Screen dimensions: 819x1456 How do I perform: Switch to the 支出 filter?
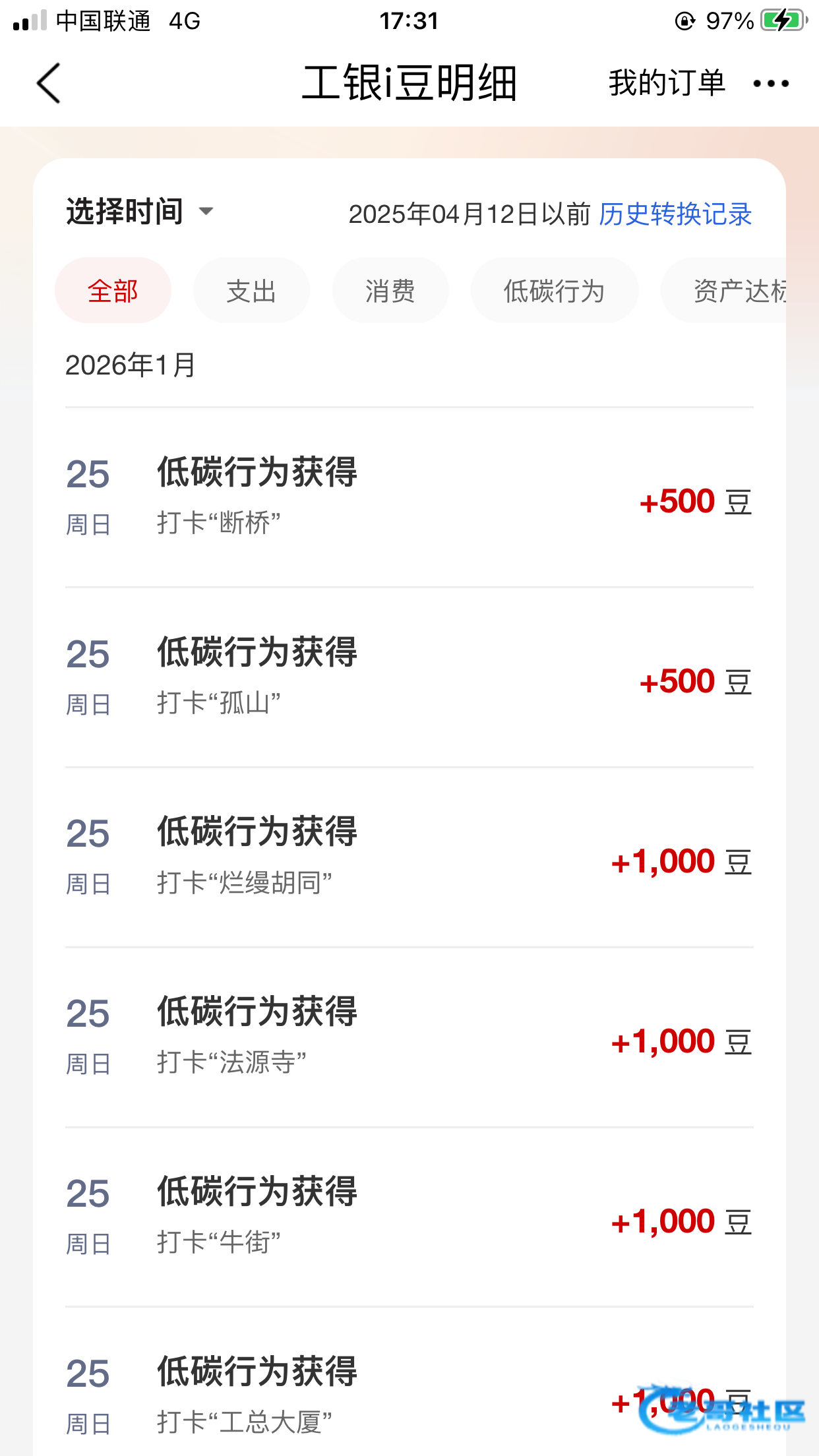251,290
